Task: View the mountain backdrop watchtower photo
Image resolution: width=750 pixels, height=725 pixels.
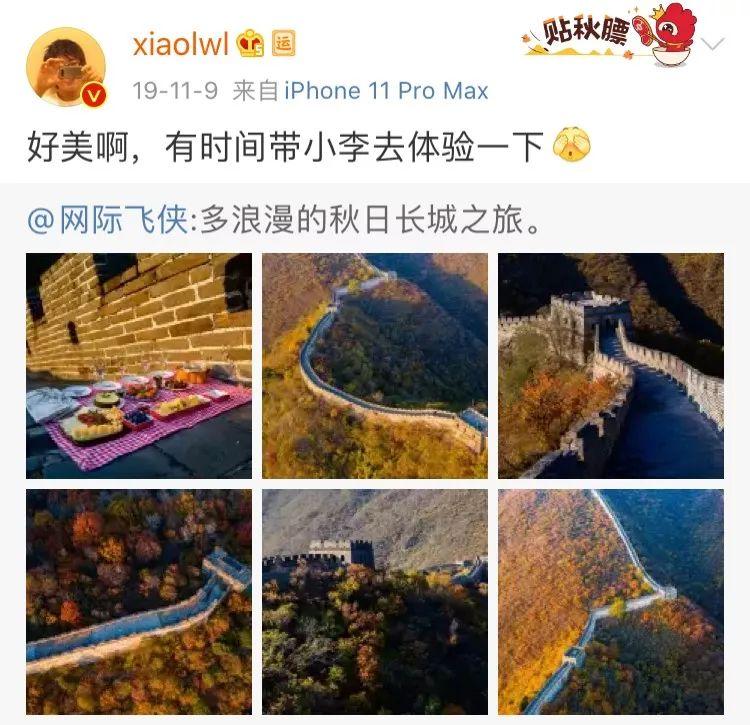Action: tap(375, 602)
